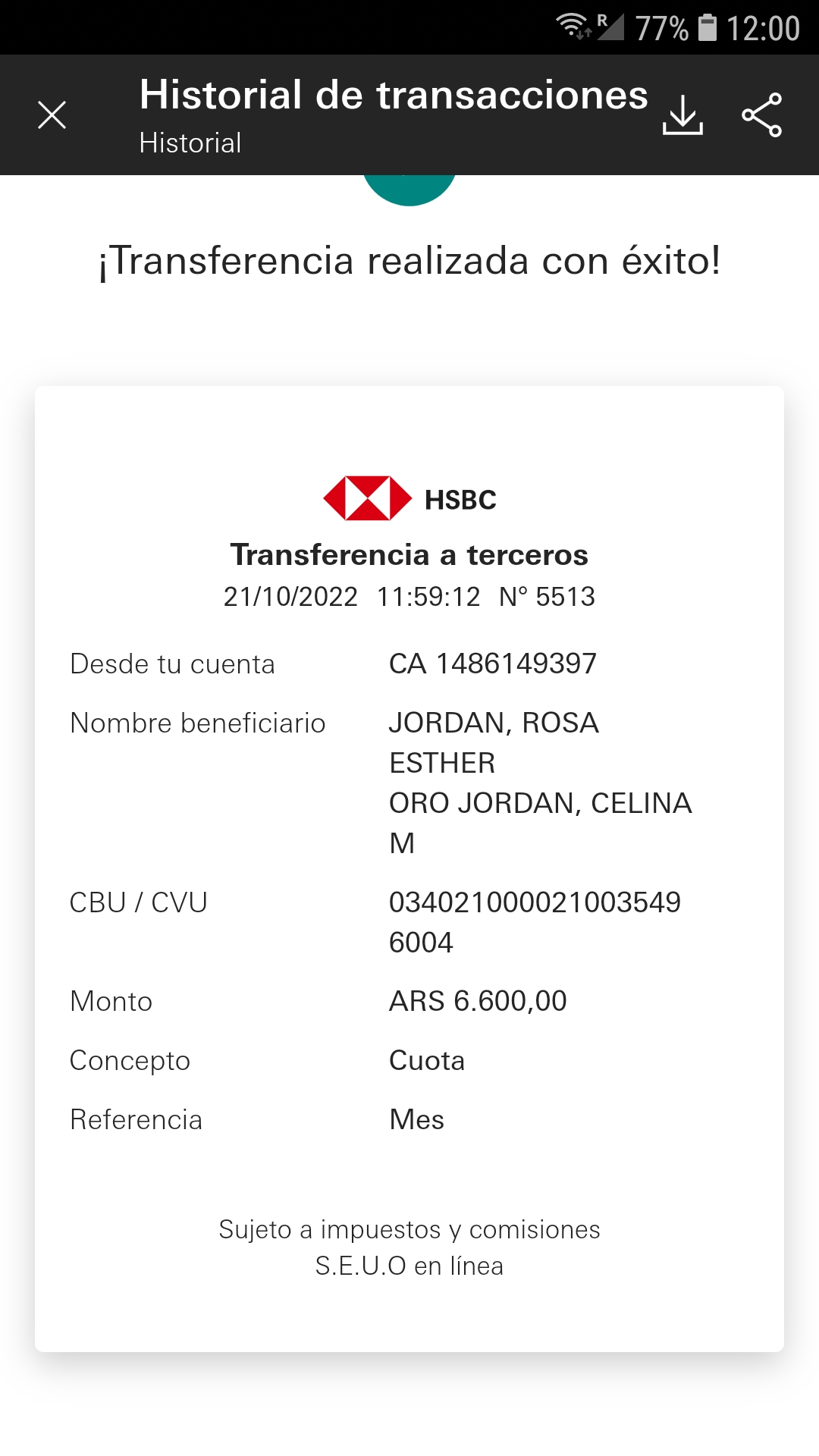Share the transfer receipt
The image size is (819, 1456).
761,115
